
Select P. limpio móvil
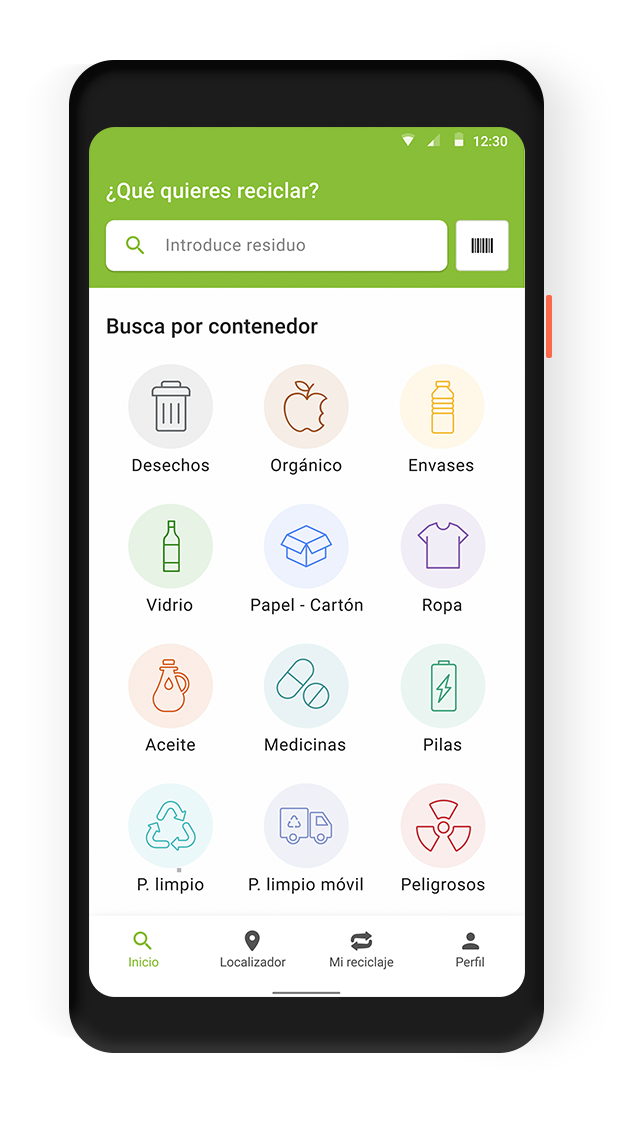(306, 827)
